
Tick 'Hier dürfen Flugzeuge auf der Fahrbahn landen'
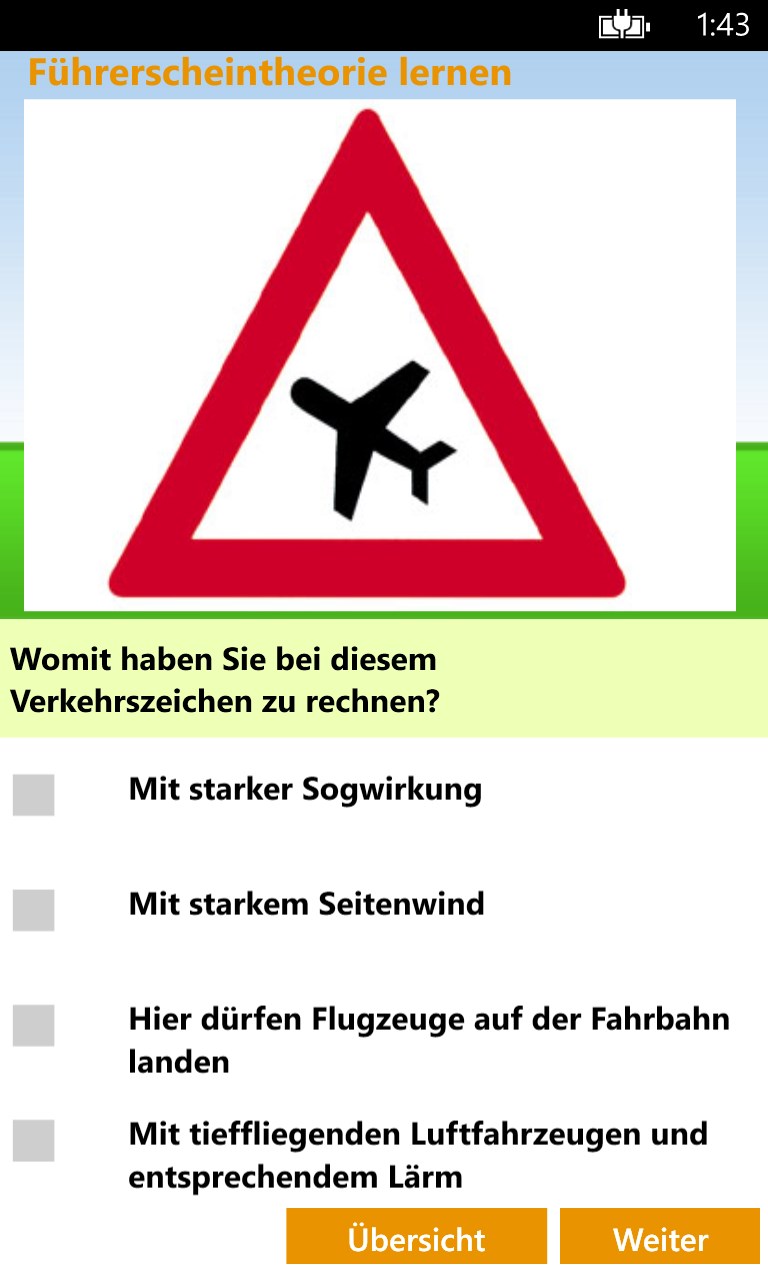point(33,1026)
